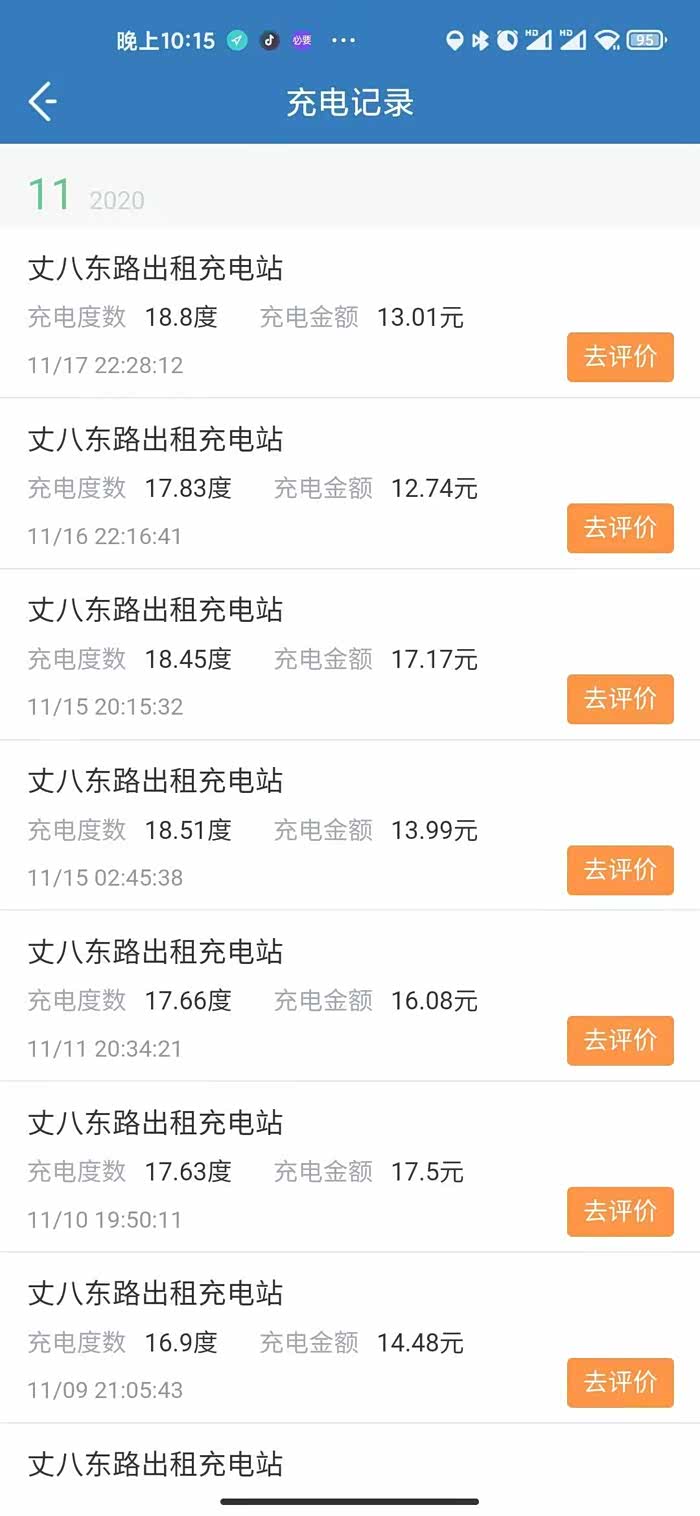Go back from the 充电记录 page
The width and height of the screenshot is (700, 1516).
[x=42, y=102]
